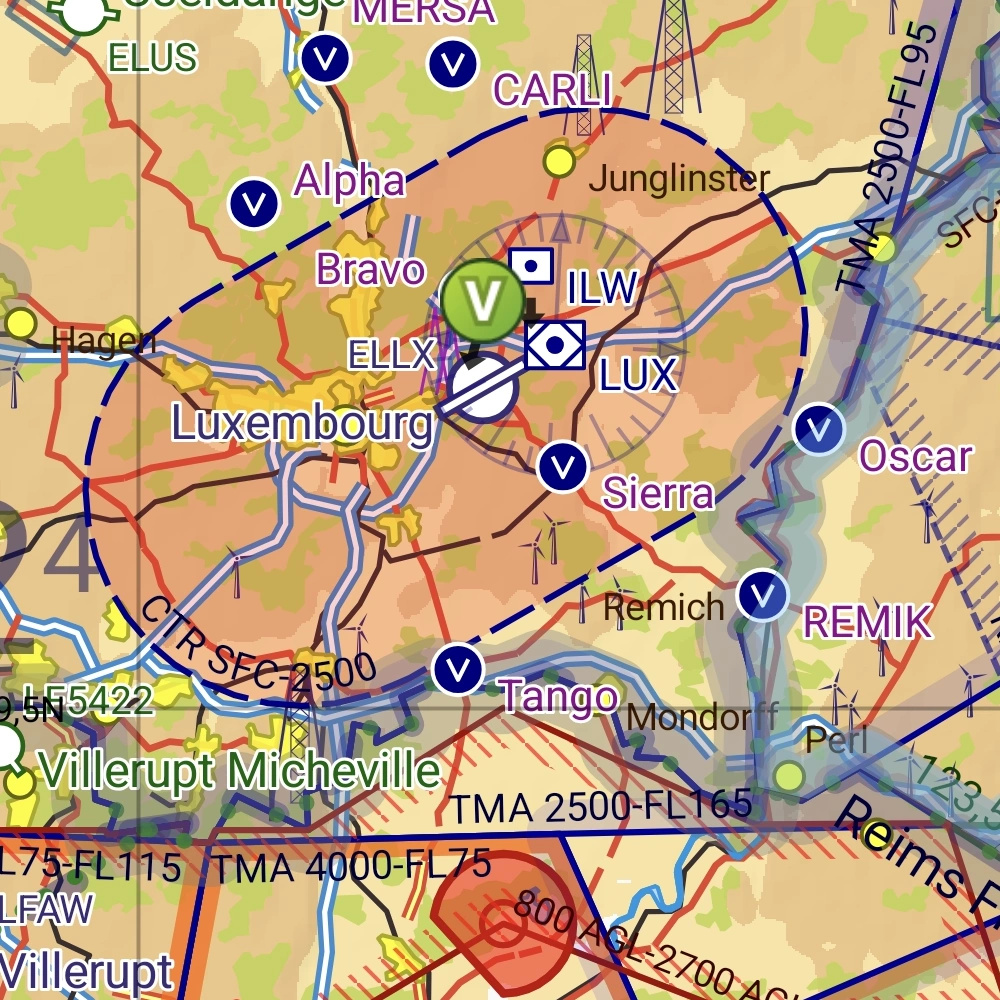Open the CARLI waypoint marker
This screenshot has width=1000, height=1000.
pos(453,64)
